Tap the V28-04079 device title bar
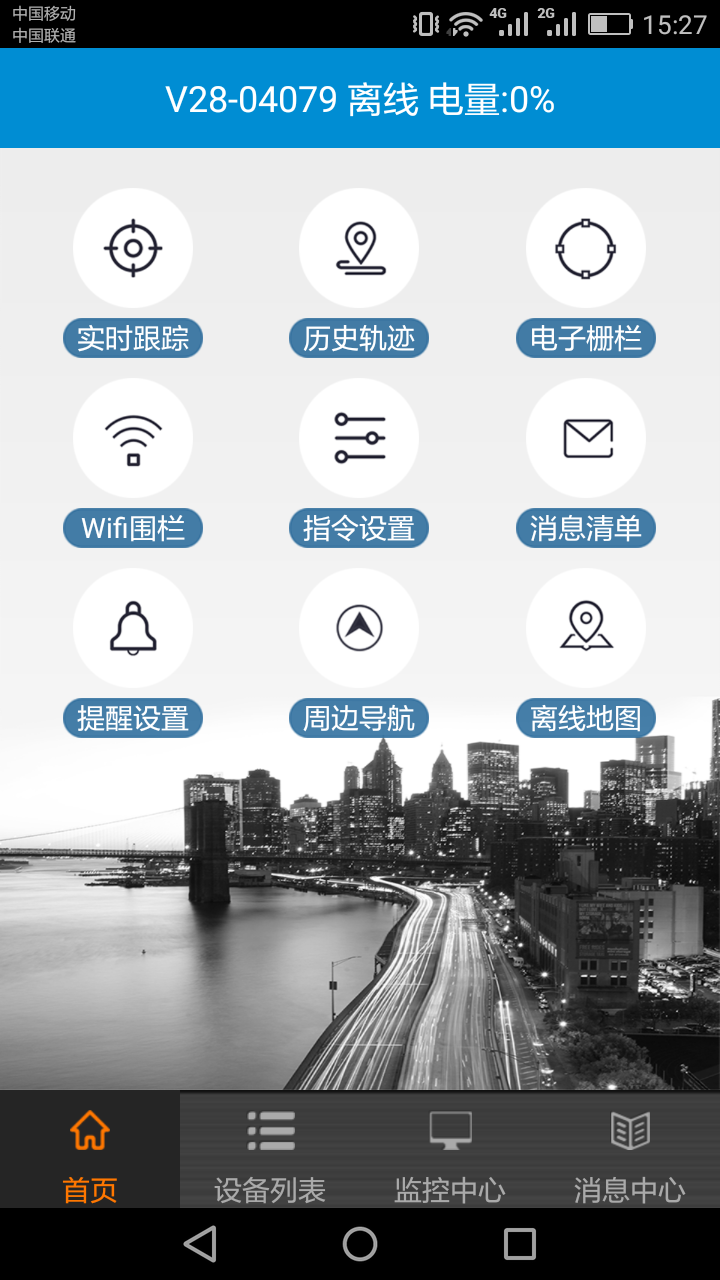 click(x=360, y=98)
